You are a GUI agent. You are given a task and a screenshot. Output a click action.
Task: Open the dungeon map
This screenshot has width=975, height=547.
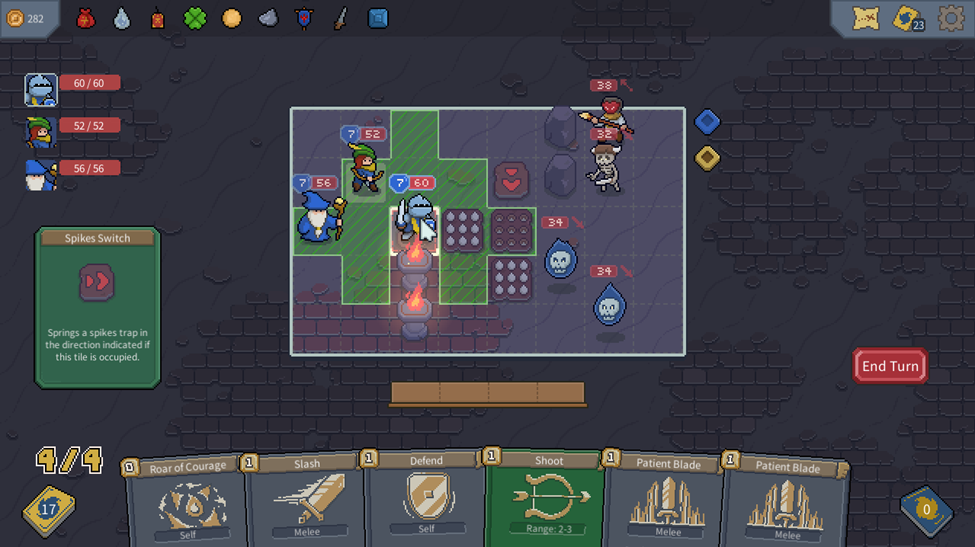point(866,18)
